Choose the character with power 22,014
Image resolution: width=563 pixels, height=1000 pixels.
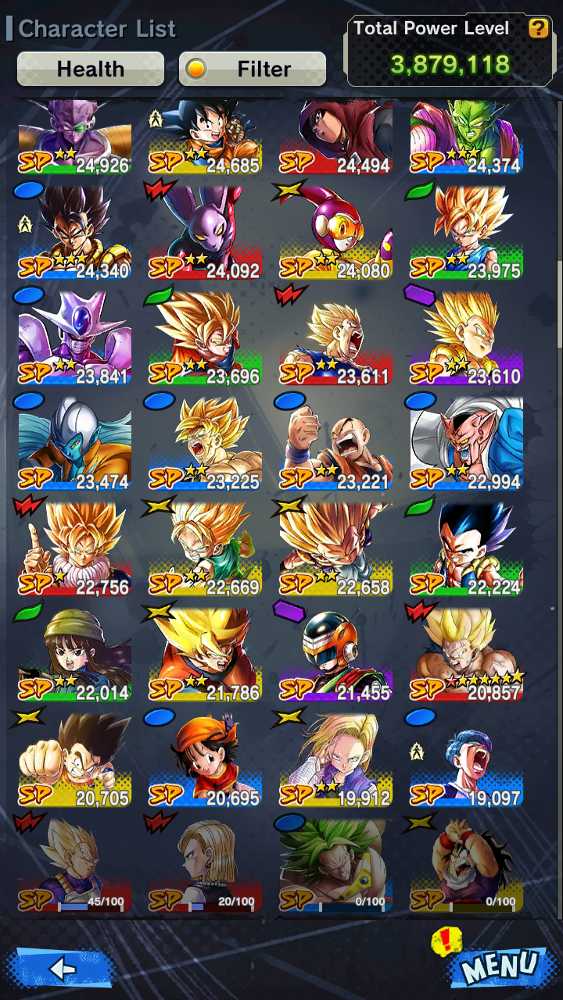[75, 654]
